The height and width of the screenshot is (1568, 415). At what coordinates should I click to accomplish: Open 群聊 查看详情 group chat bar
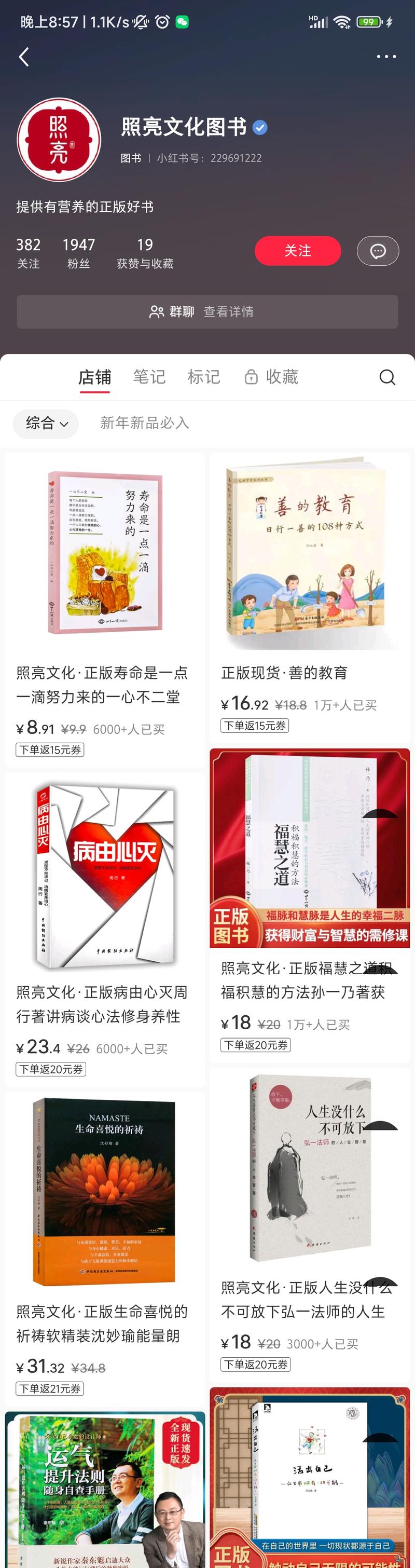[x=208, y=311]
